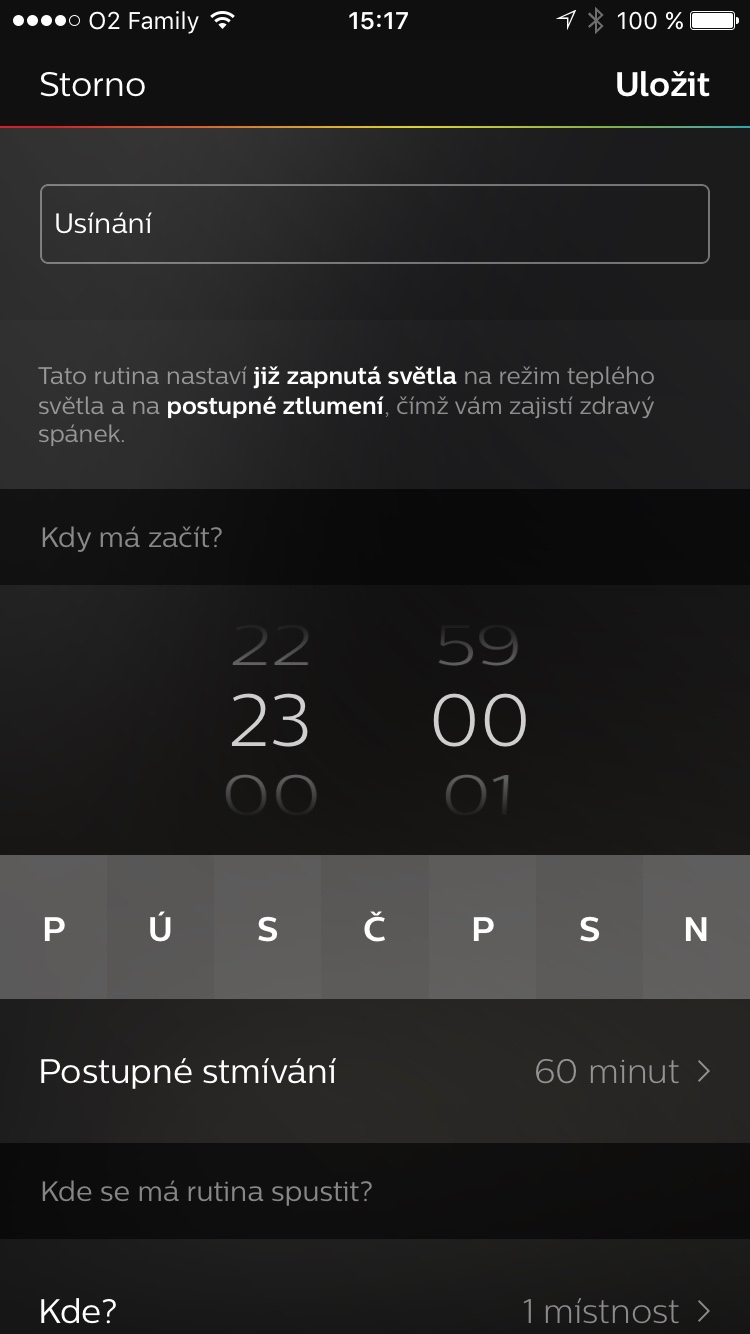This screenshot has height=1334, width=750.
Task: Toggle the Monday P day button
Action: coord(54,928)
